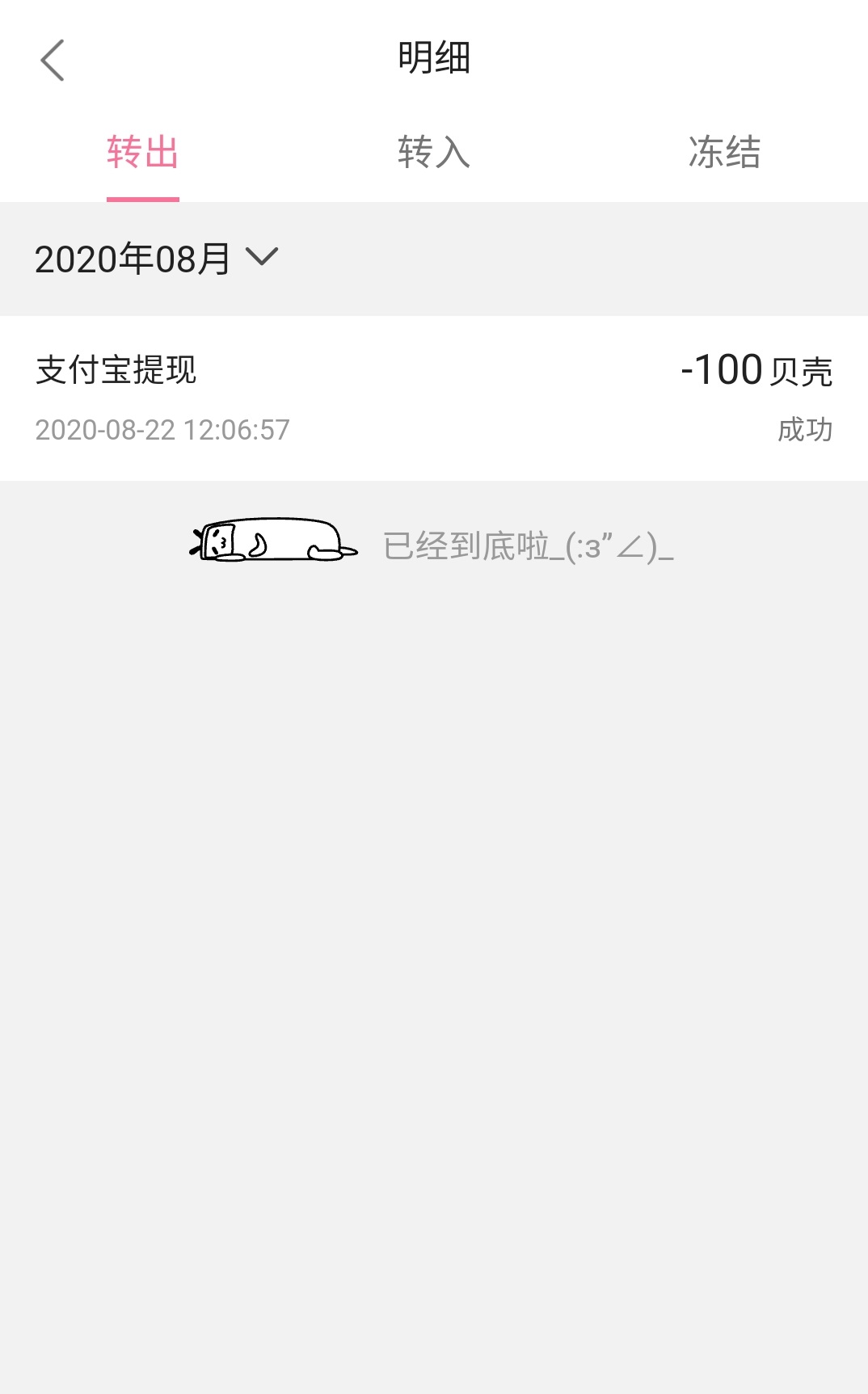Switch to the 转入 tab
868x1394 pixels.
(433, 153)
